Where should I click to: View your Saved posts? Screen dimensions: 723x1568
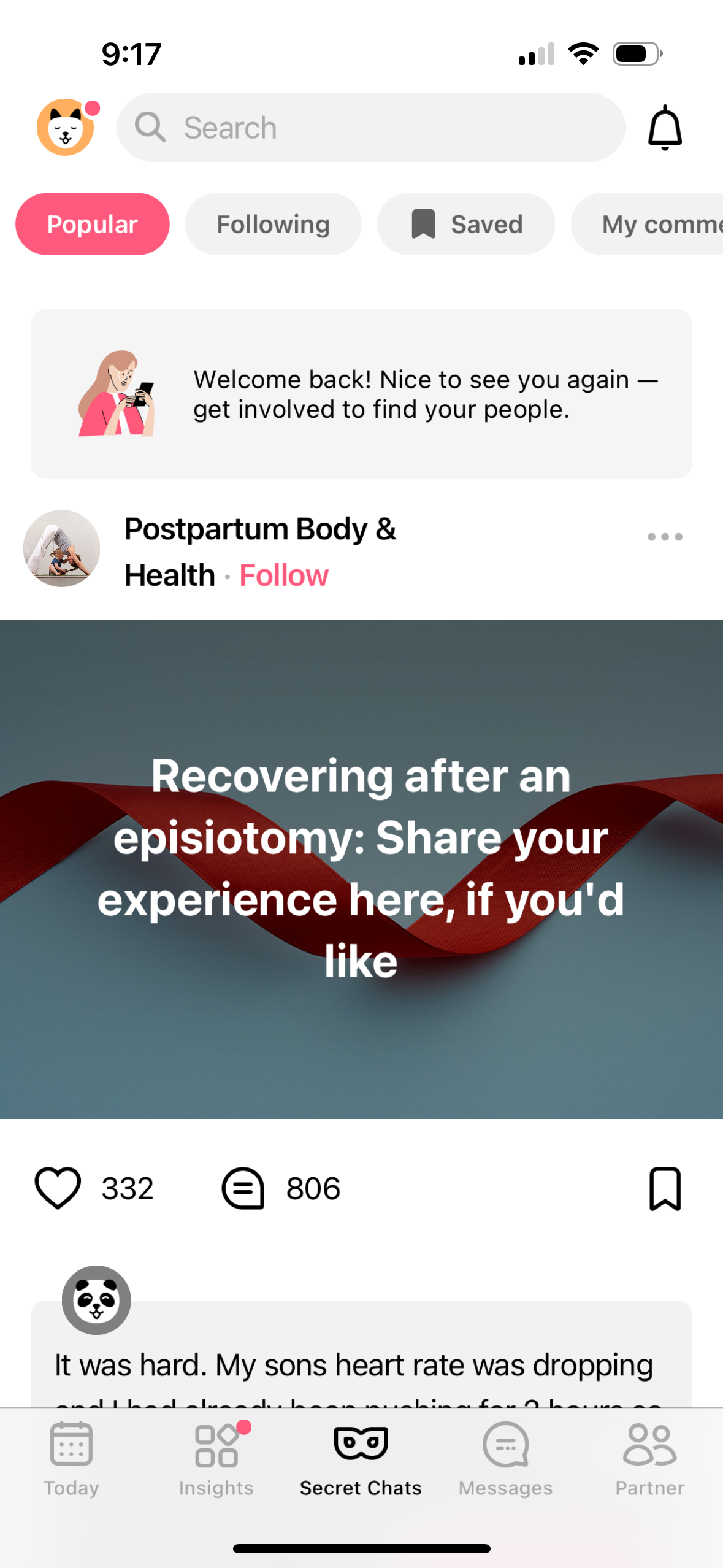(466, 224)
